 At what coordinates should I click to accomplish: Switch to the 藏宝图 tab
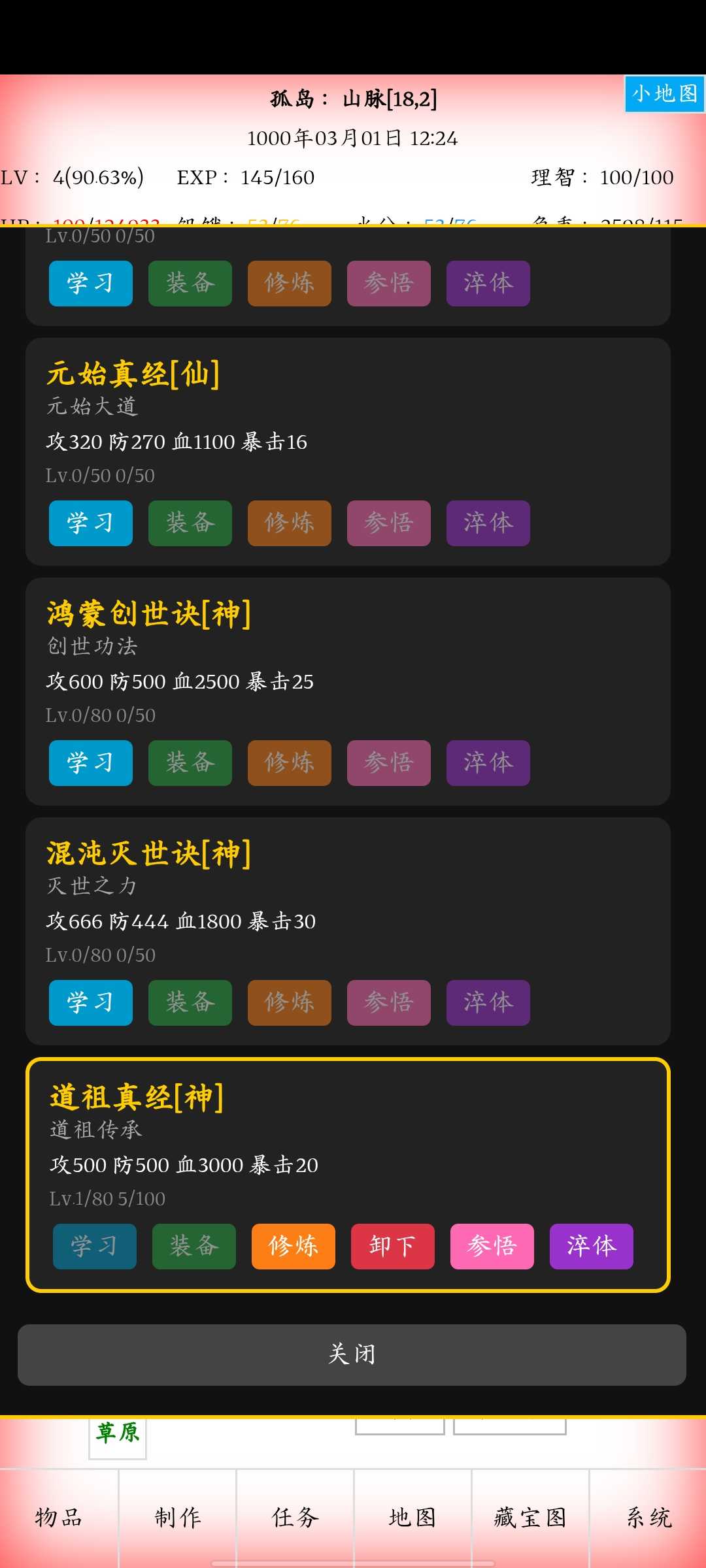pyautogui.click(x=530, y=1517)
